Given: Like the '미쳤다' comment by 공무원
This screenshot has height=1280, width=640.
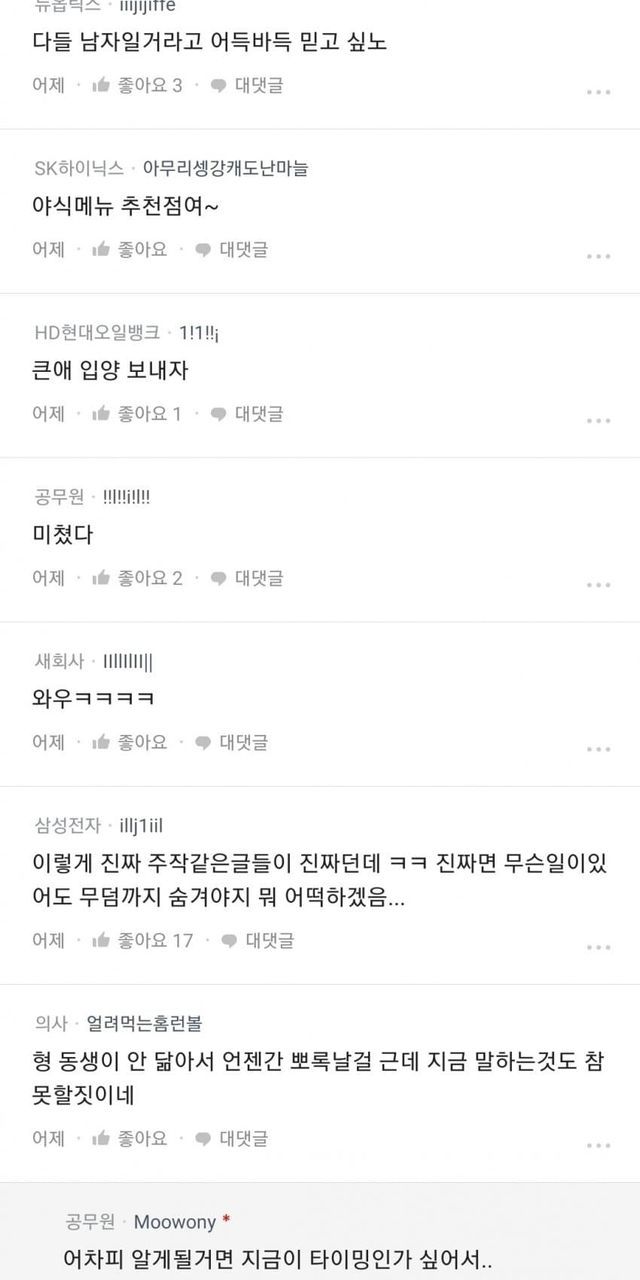Looking at the screenshot, I should pyautogui.click(x=137, y=578).
